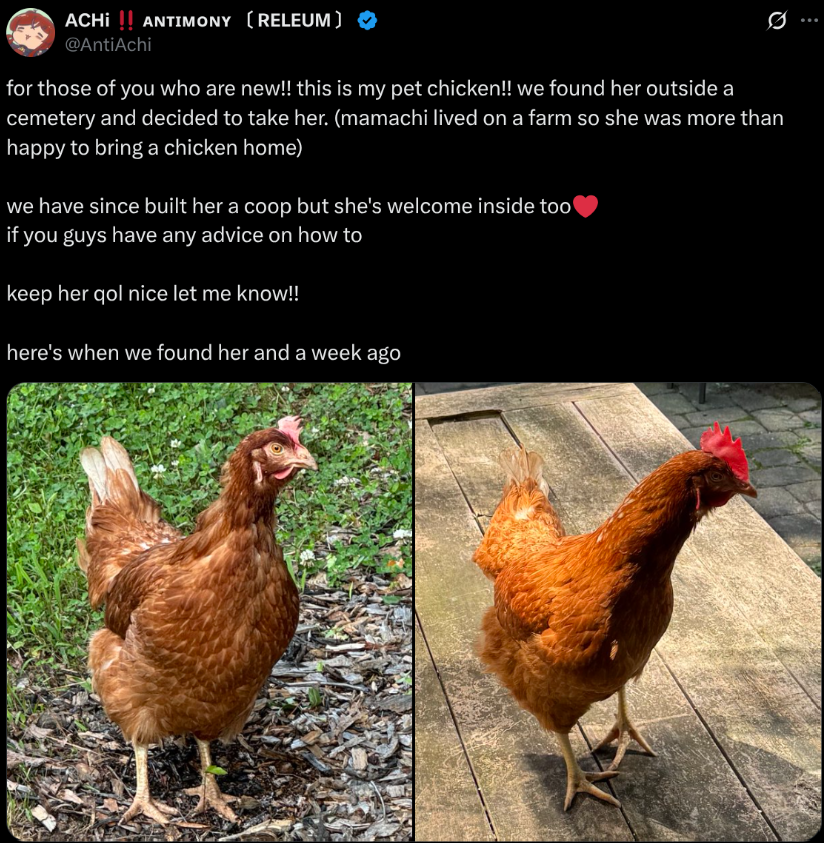Tap the Grok icon on the post

[776, 21]
